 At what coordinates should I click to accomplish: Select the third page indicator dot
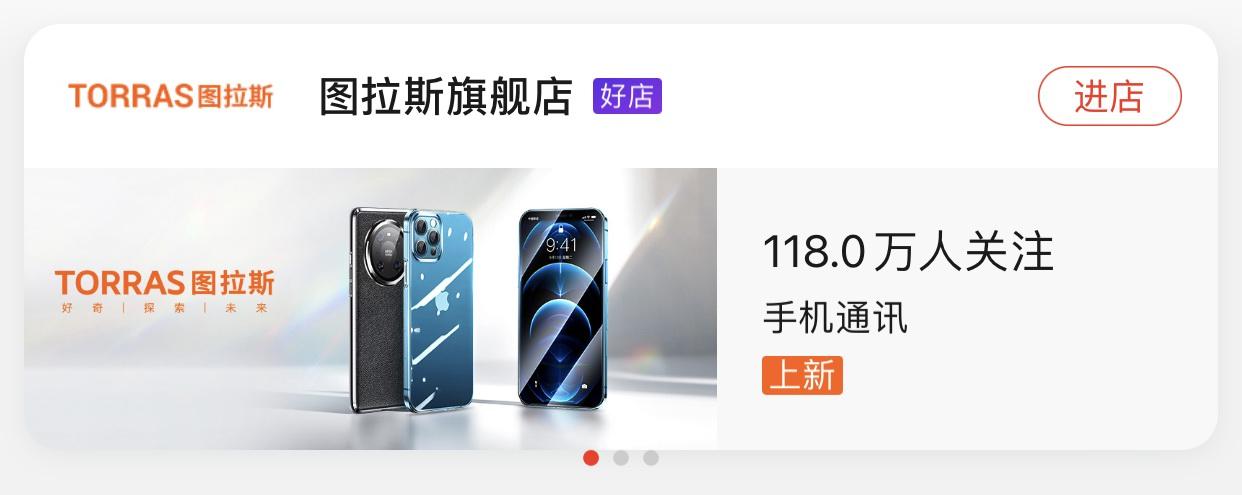click(651, 458)
